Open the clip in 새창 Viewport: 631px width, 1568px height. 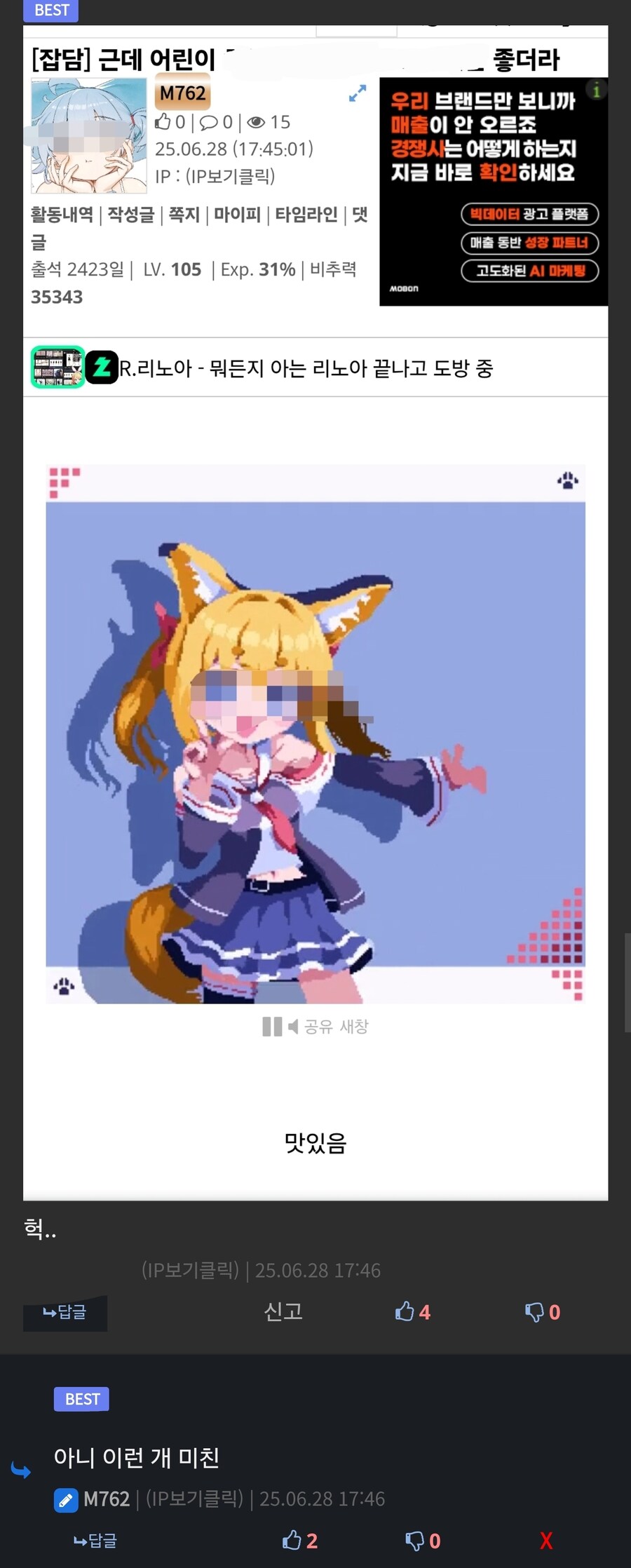coord(354,1027)
